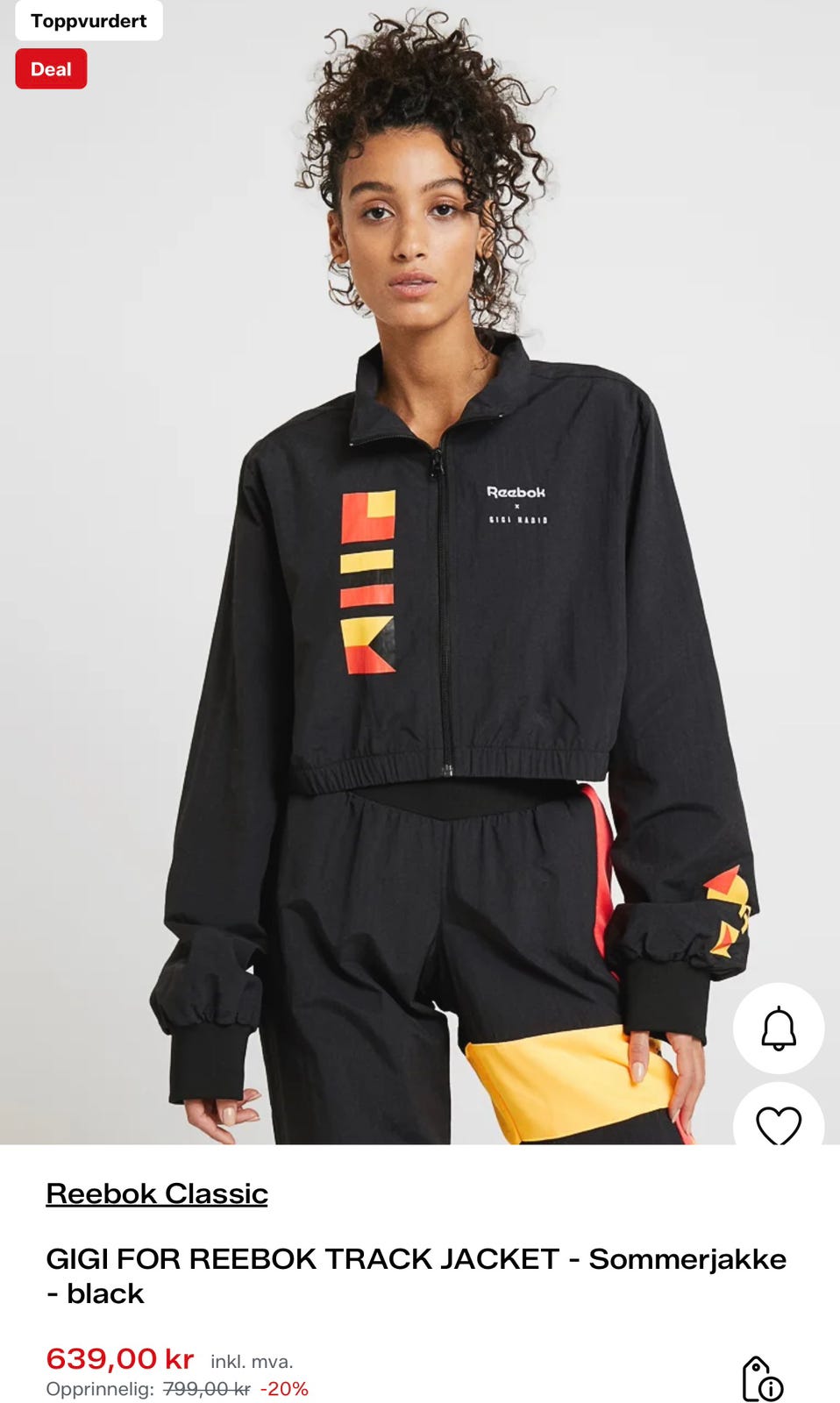Open price info tag icon
This screenshot has width=840, height=1403.
762,1379
